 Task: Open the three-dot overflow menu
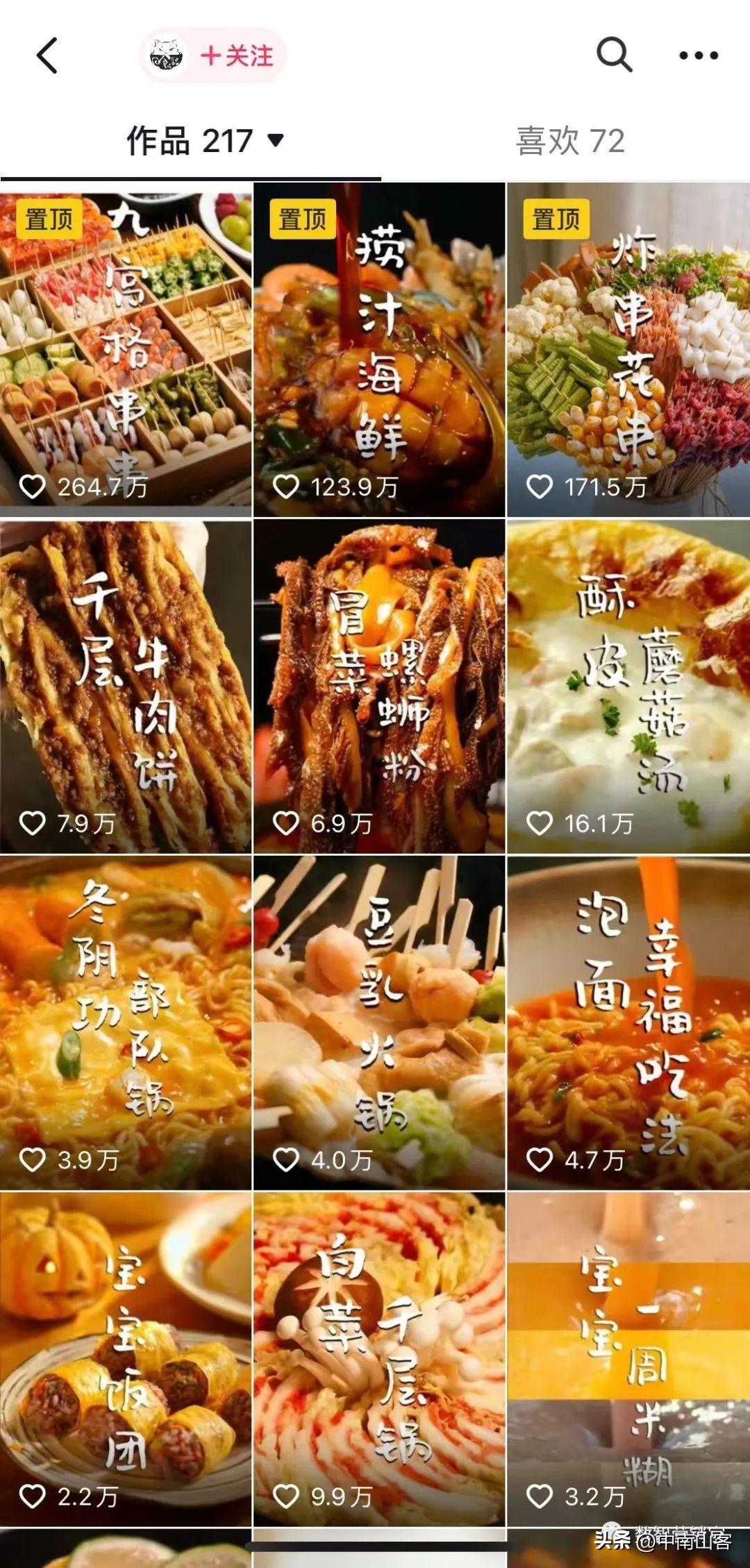[x=698, y=56]
